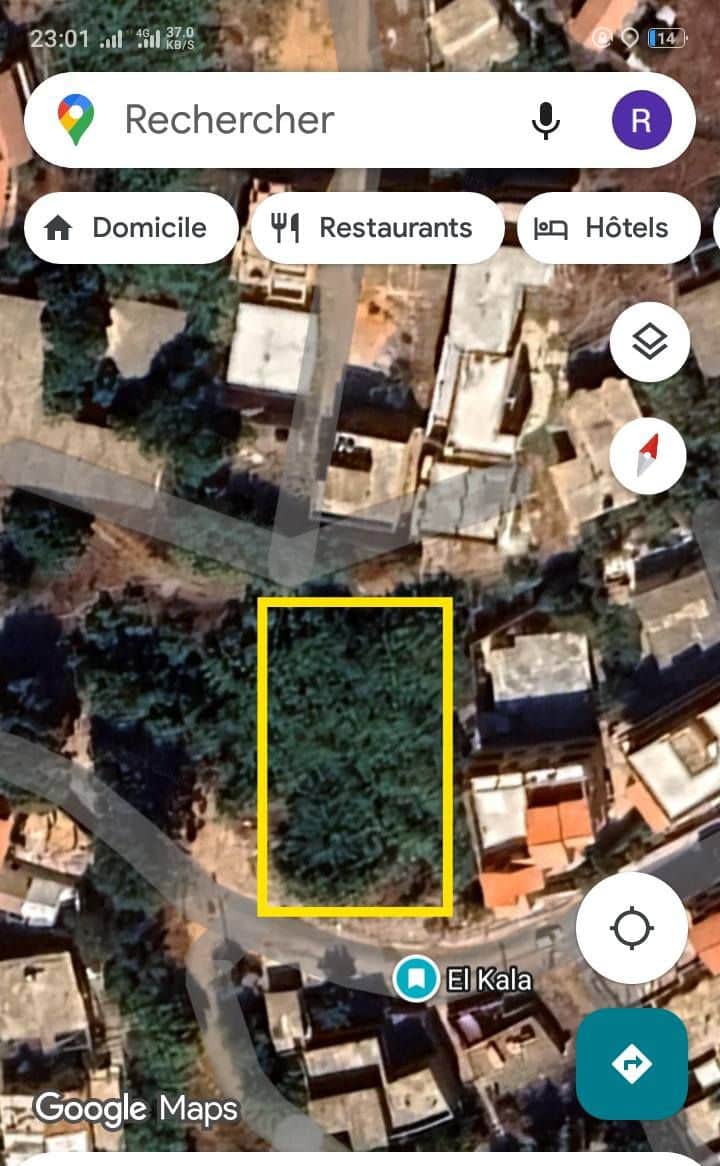Open the account profile avatar
Screen dimensions: 720x1166
pyautogui.click(x=641, y=121)
